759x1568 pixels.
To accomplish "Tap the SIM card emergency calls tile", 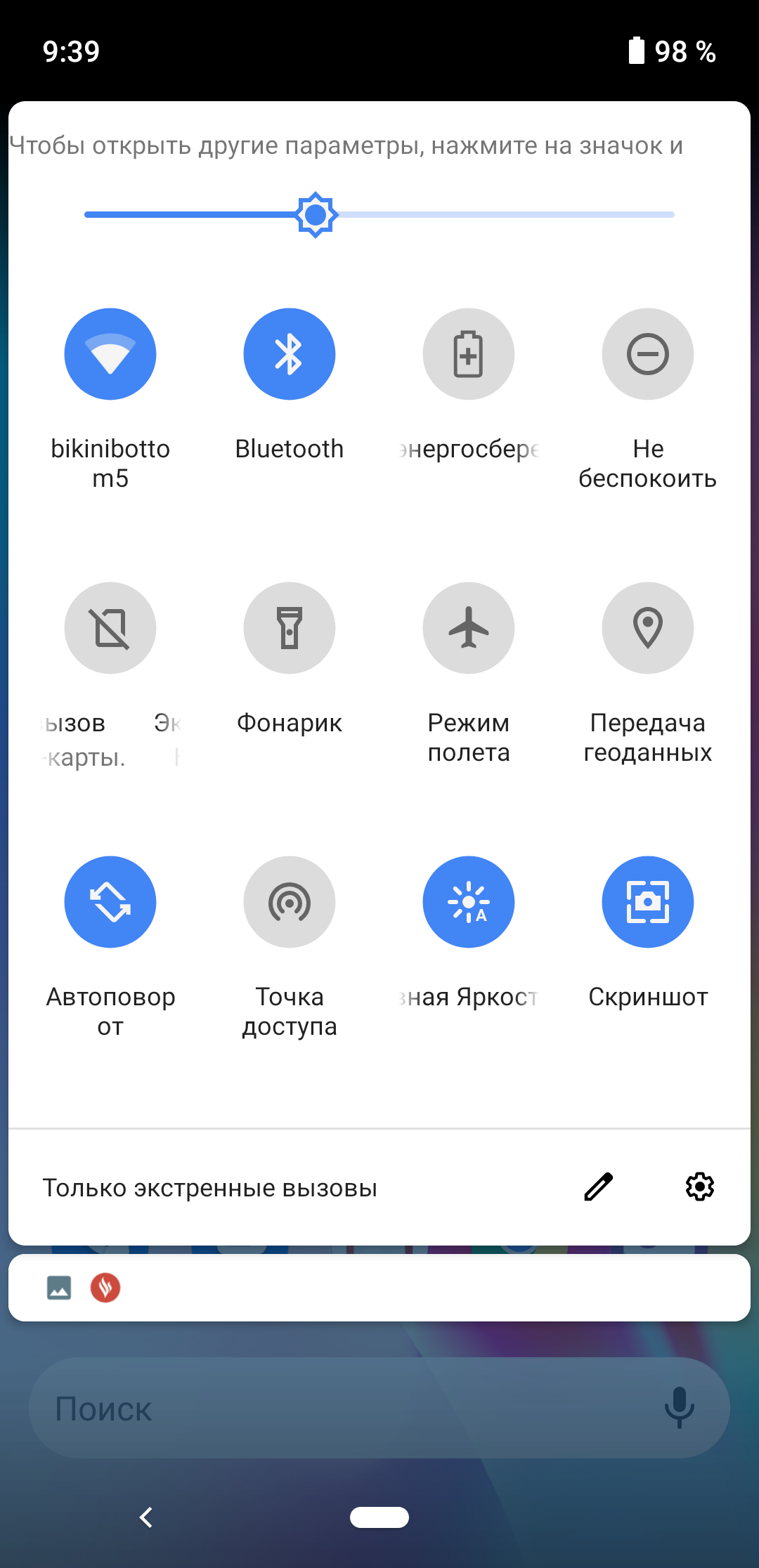I will [x=110, y=628].
